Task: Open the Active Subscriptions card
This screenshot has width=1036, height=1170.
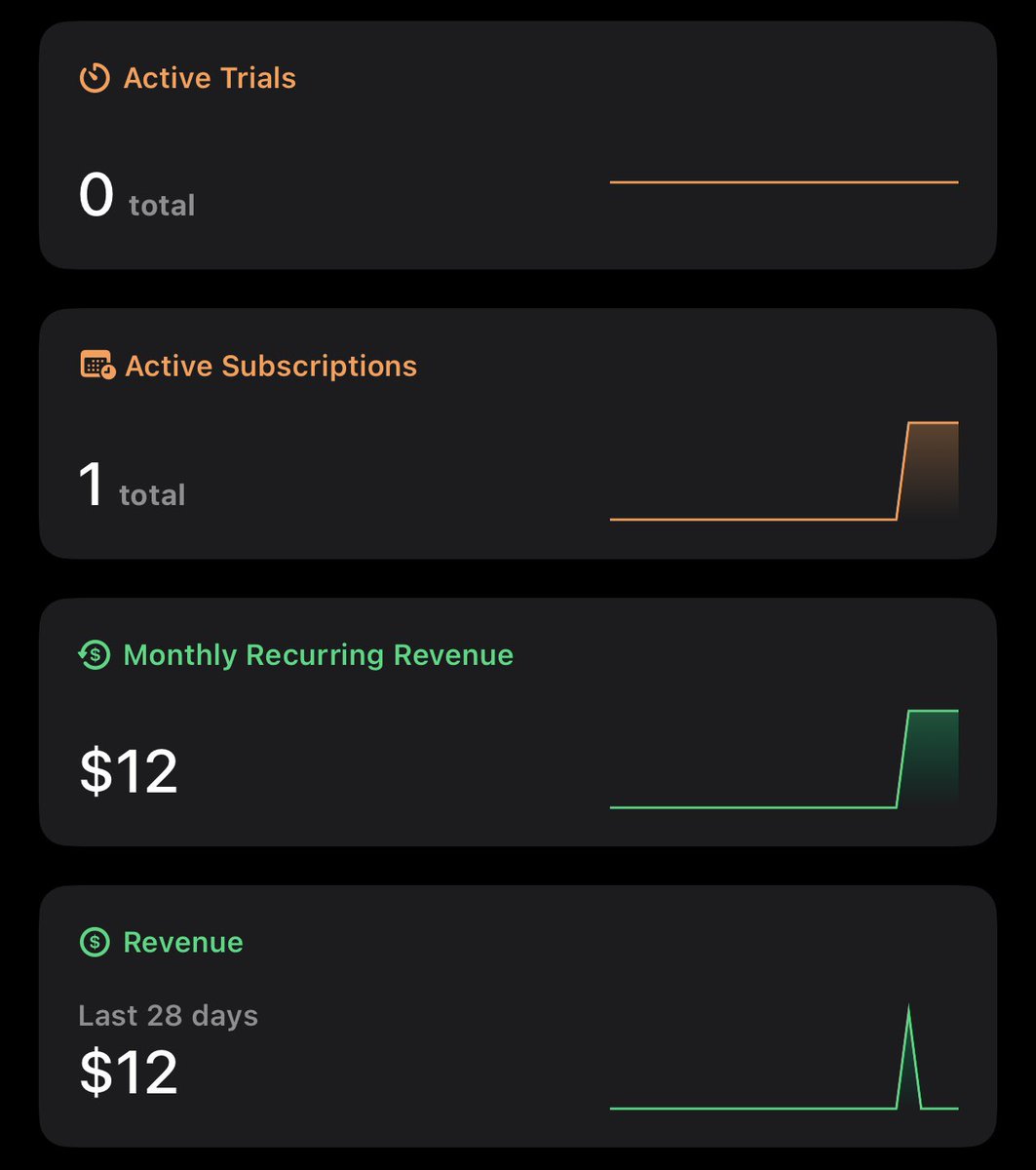Action: point(518,433)
